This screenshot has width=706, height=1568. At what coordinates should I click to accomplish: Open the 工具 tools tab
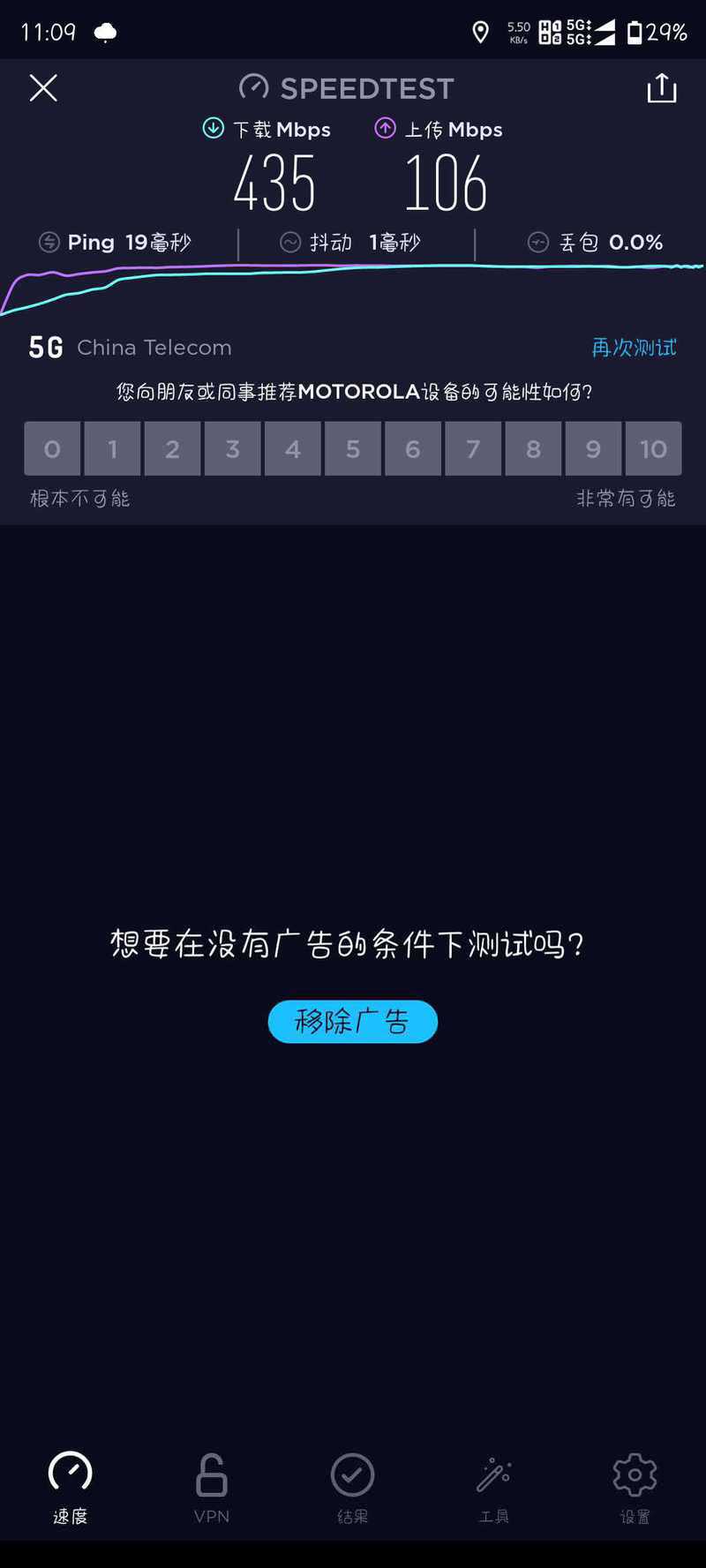click(494, 1488)
